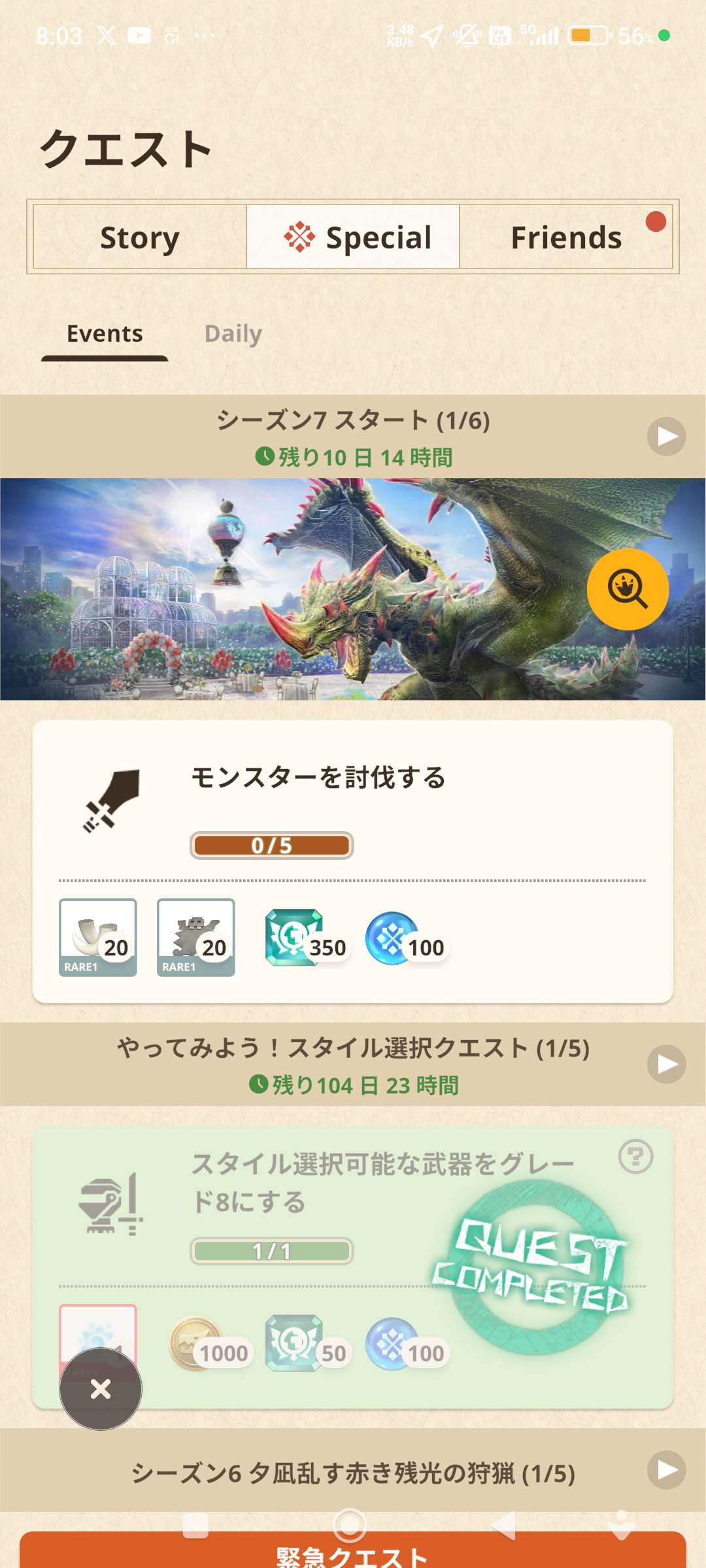Open help for the スタイル選択 quest

click(x=635, y=1156)
